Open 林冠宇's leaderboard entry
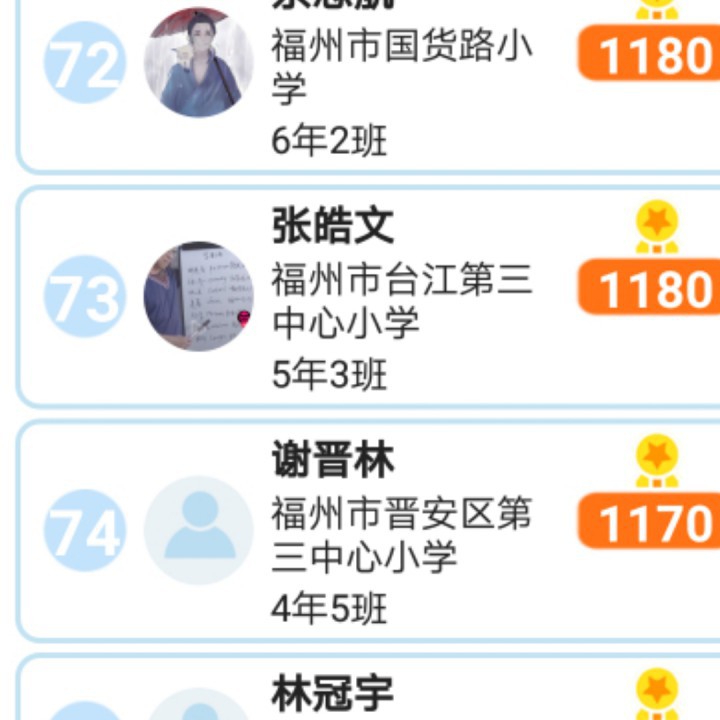Viewport: 720px width, 720px height. click(x=400, y=695)
